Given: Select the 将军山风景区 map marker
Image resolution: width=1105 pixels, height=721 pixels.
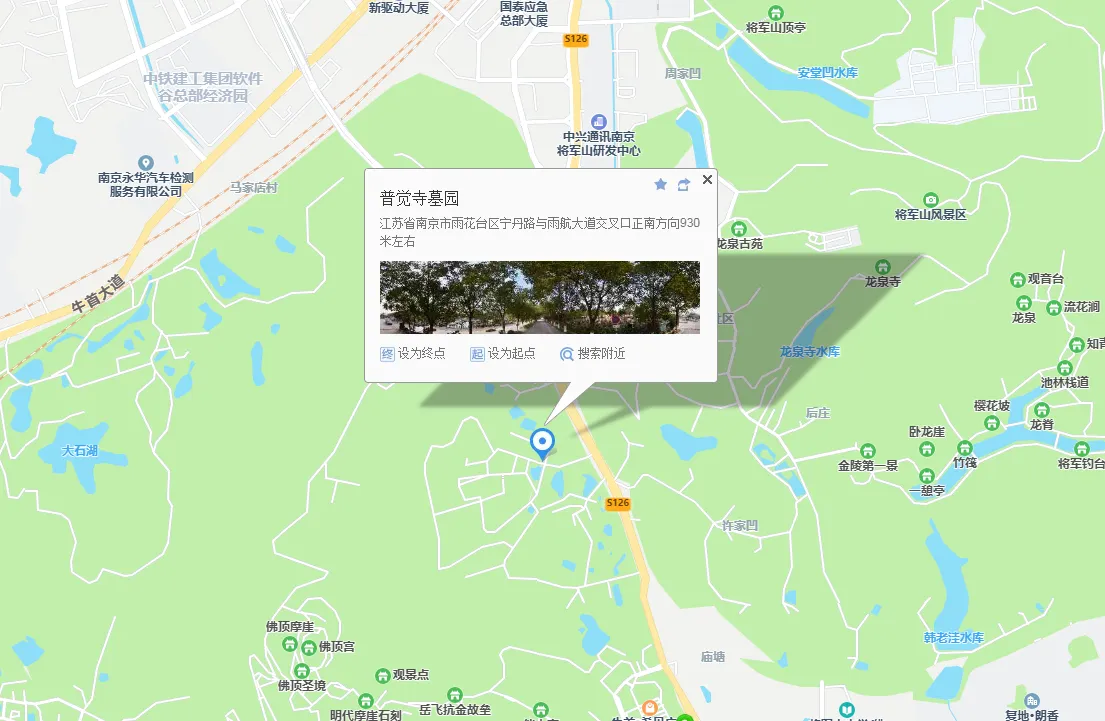Looking at the screenshot, I should click(931, 200).
